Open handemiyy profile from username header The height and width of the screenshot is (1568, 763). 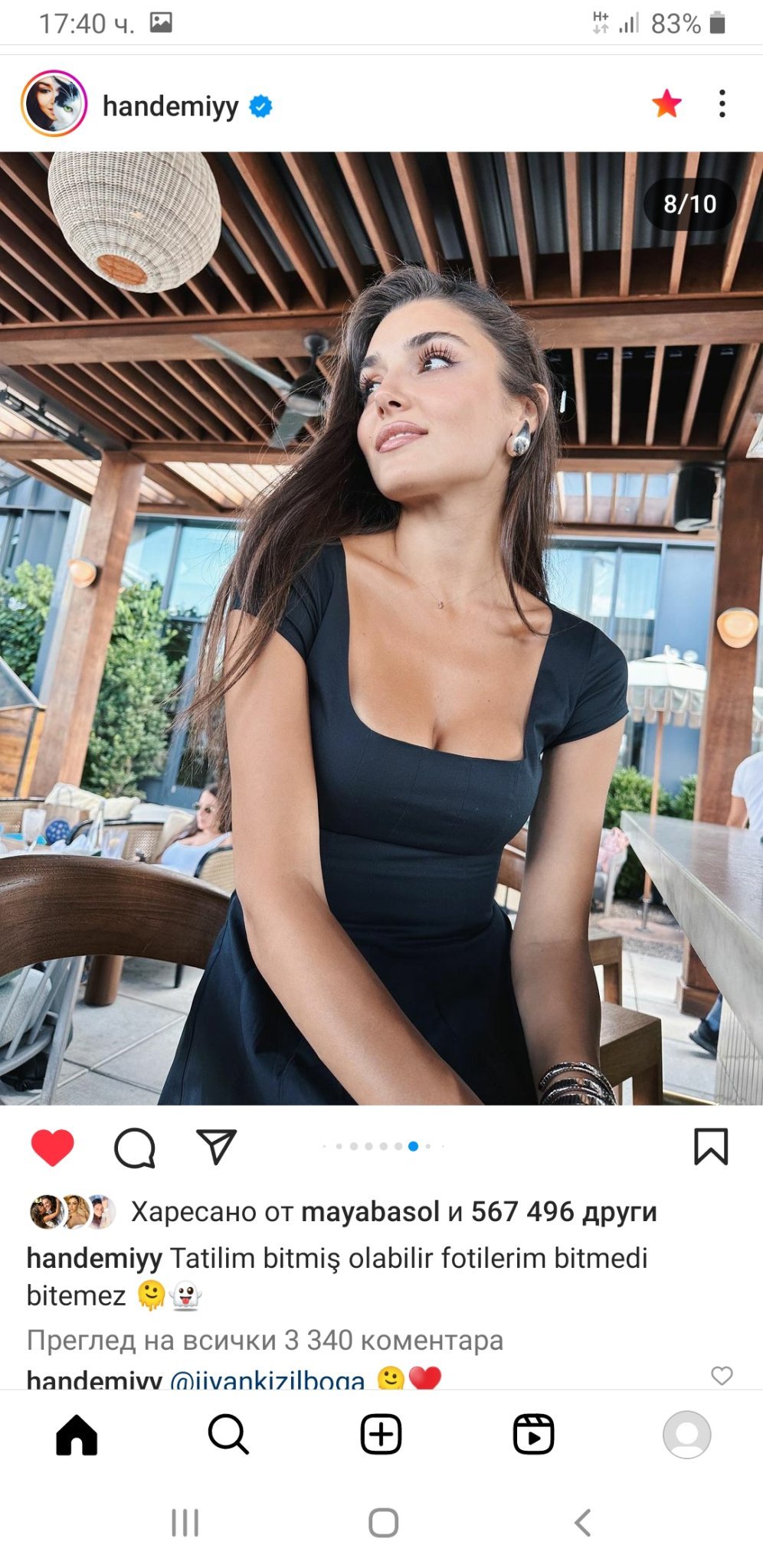170,106
